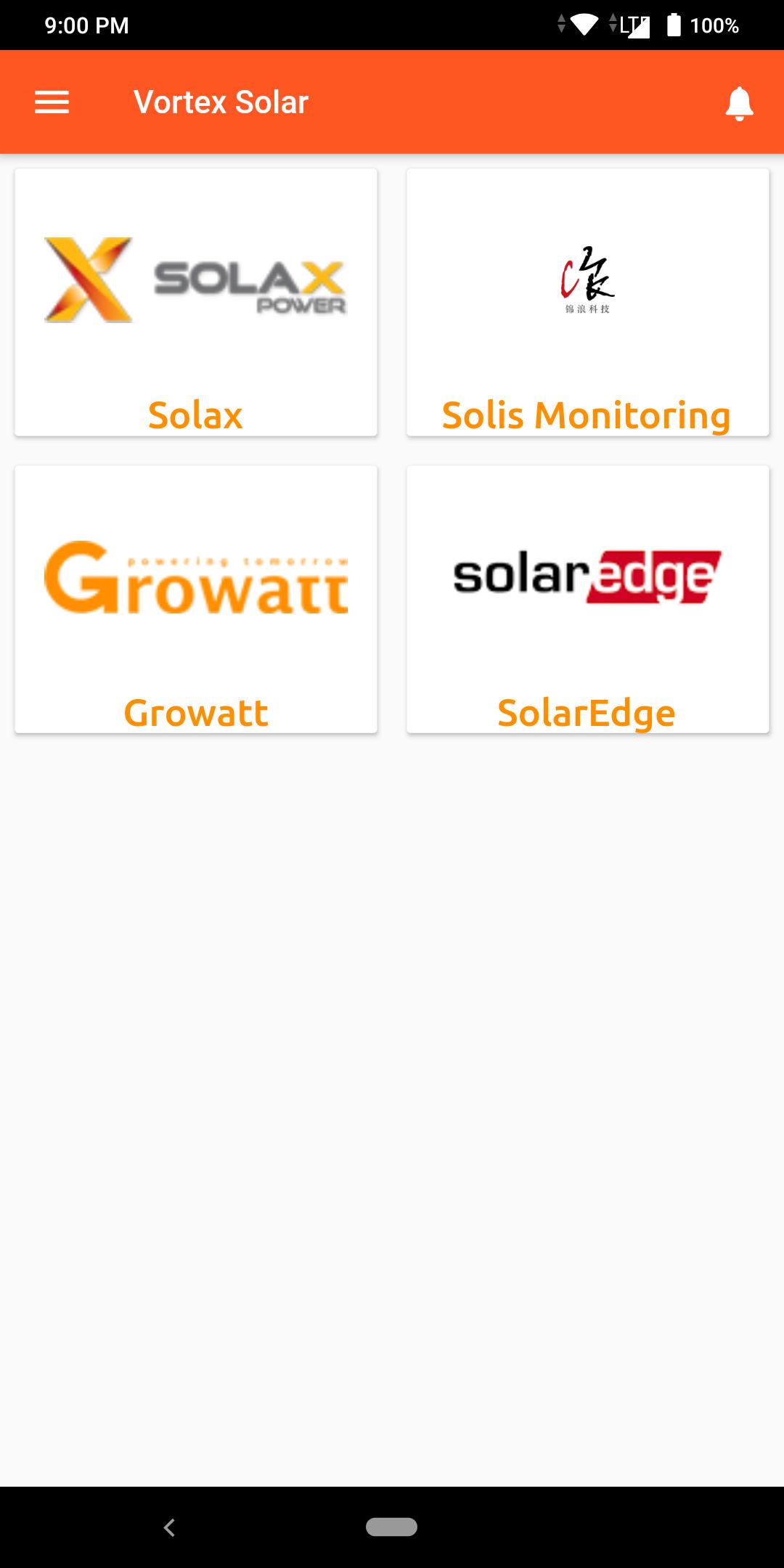The image size is (784, 1568).
Task: Open the Solax monitoring card
Action: tap(196, 302)
